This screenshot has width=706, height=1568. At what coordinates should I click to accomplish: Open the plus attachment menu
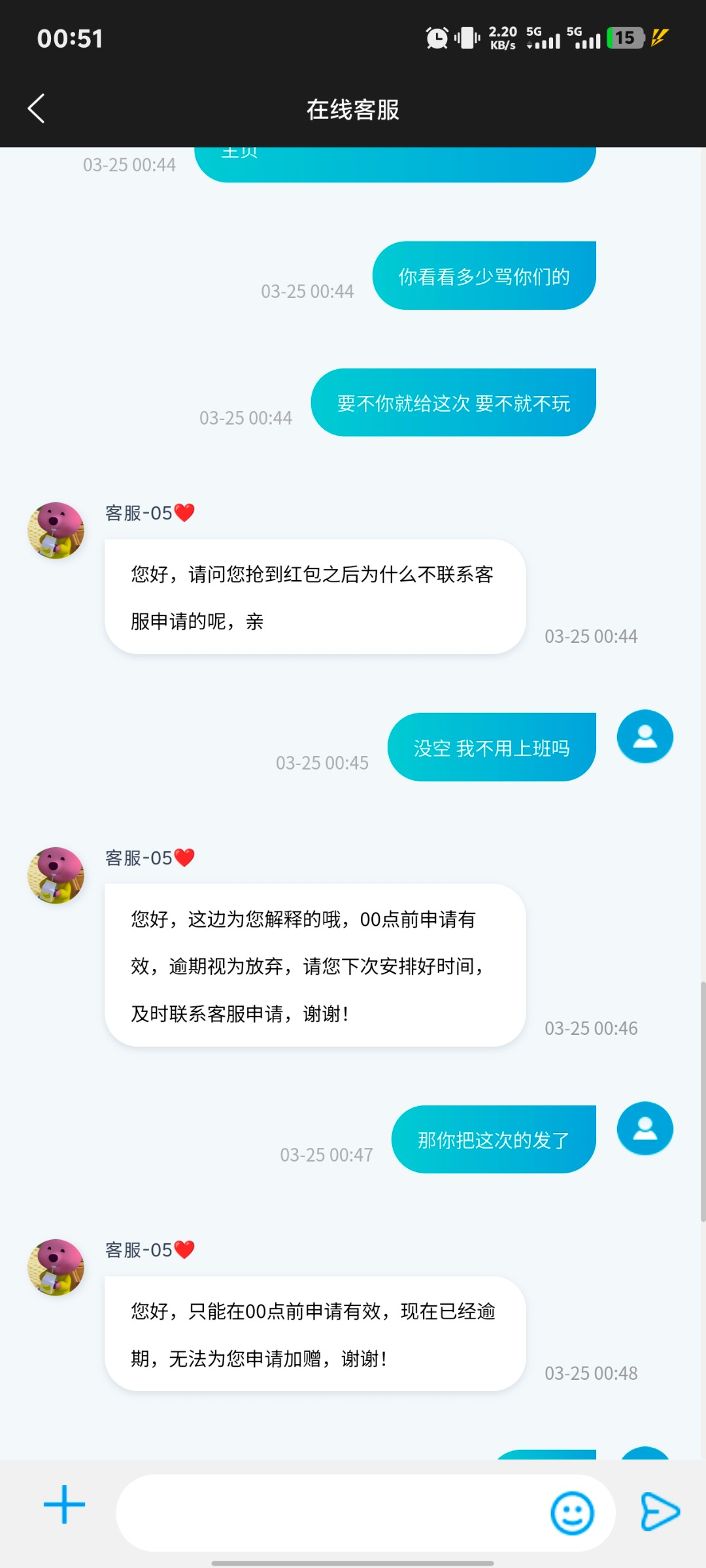coord(64,1505)
